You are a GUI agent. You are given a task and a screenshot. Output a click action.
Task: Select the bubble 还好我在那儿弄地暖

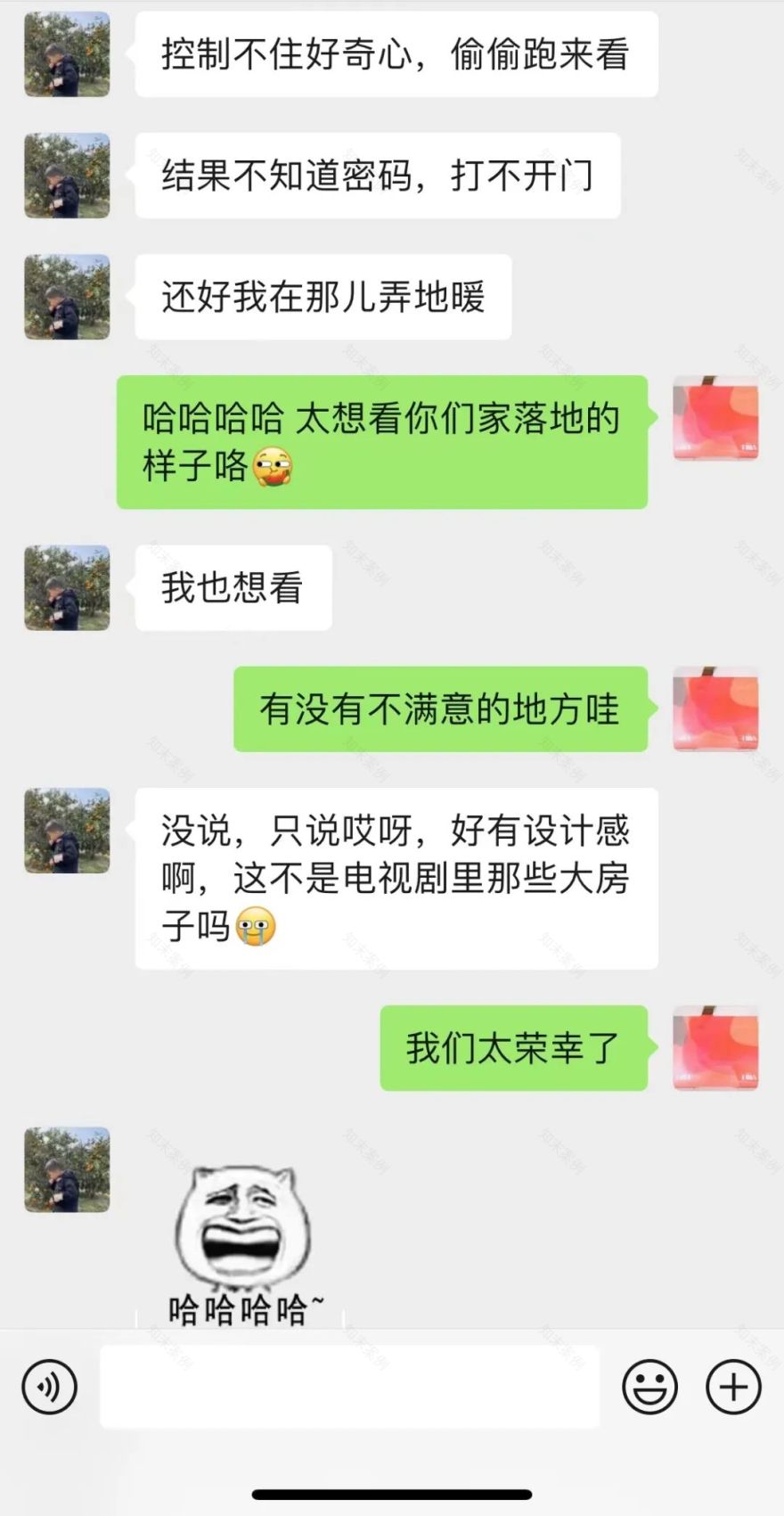[x=323, y=297]
